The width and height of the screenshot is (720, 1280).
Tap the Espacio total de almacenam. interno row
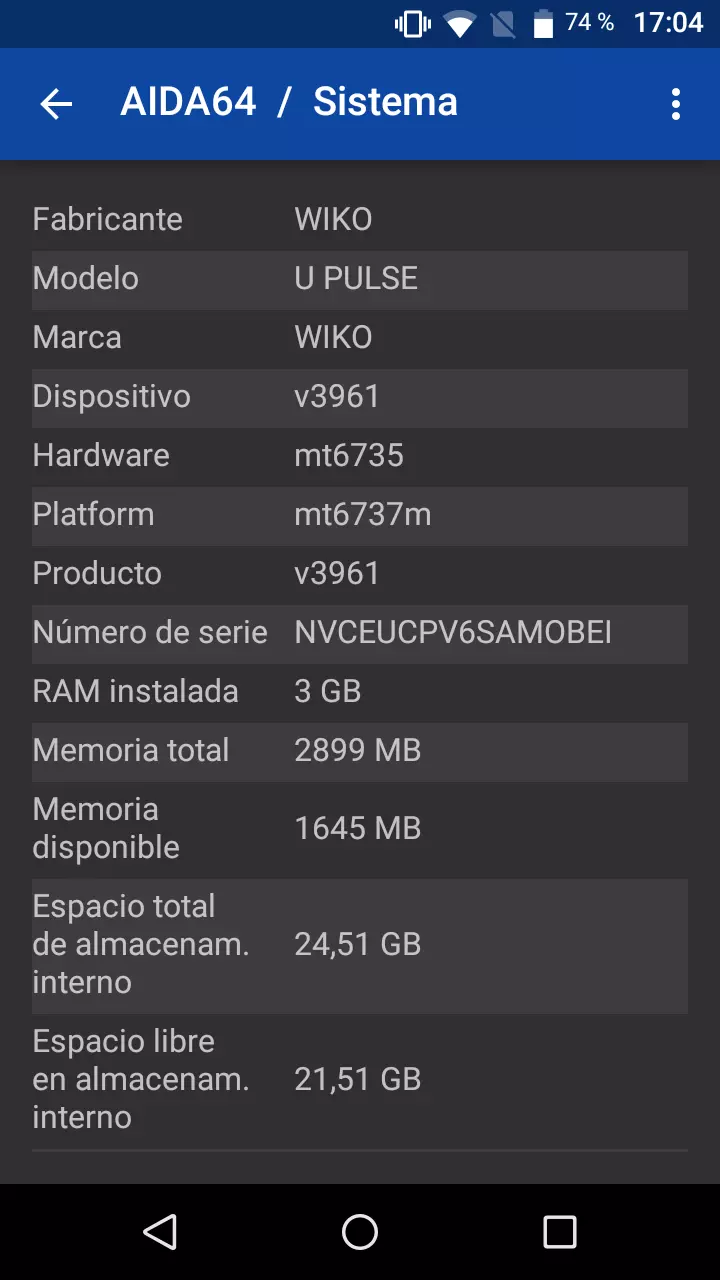(x=360, y=944)
